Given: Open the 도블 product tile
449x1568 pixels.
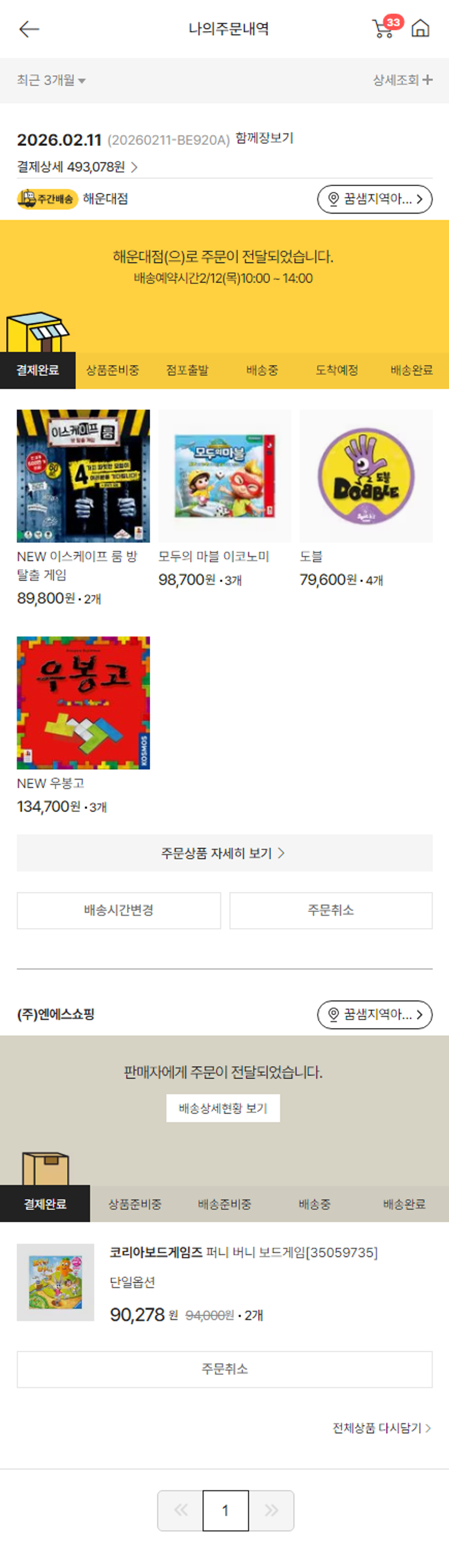Looking at the screenshot, I should [x=366, y=476].
